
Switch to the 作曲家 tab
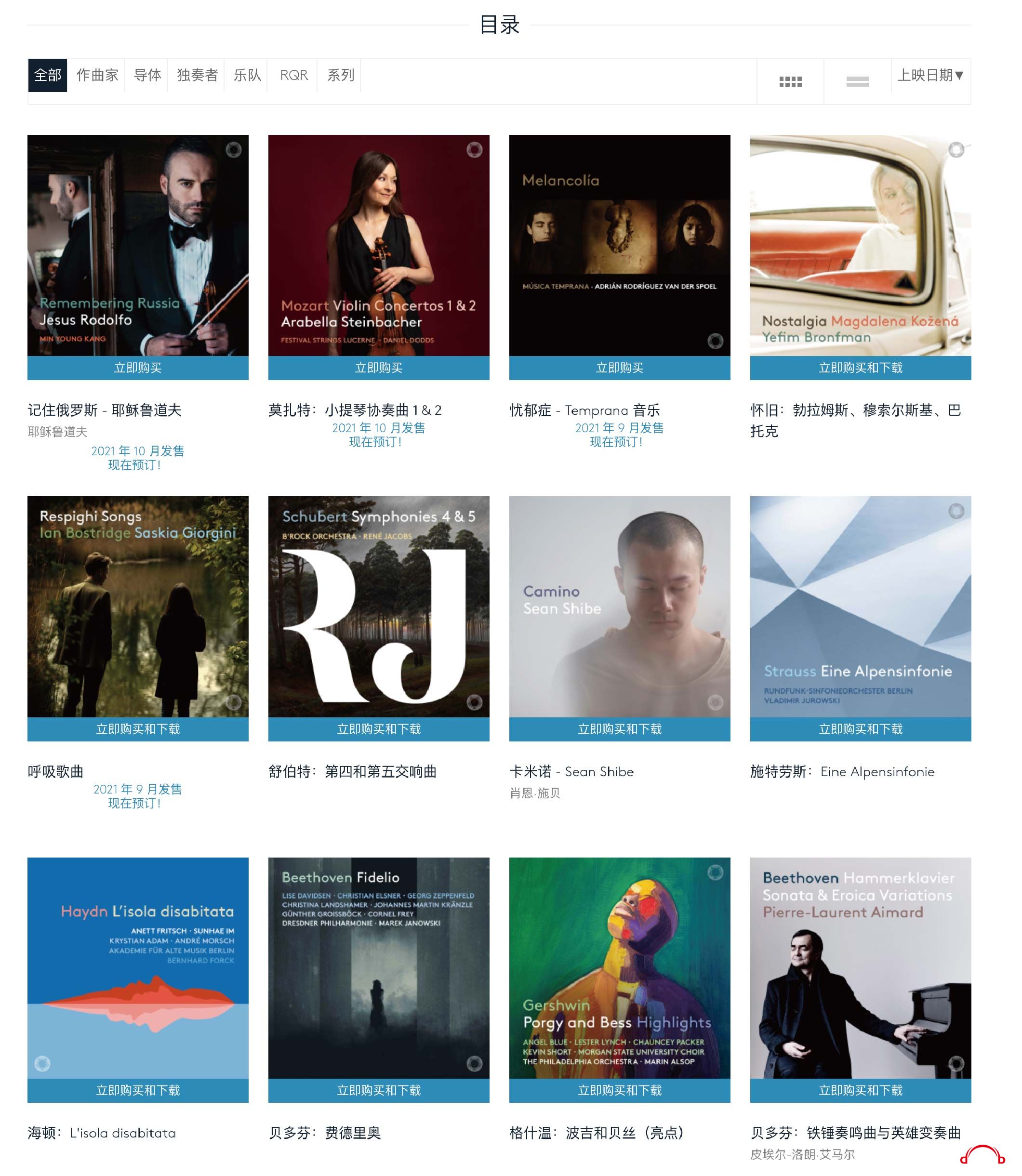pos(97,75)
